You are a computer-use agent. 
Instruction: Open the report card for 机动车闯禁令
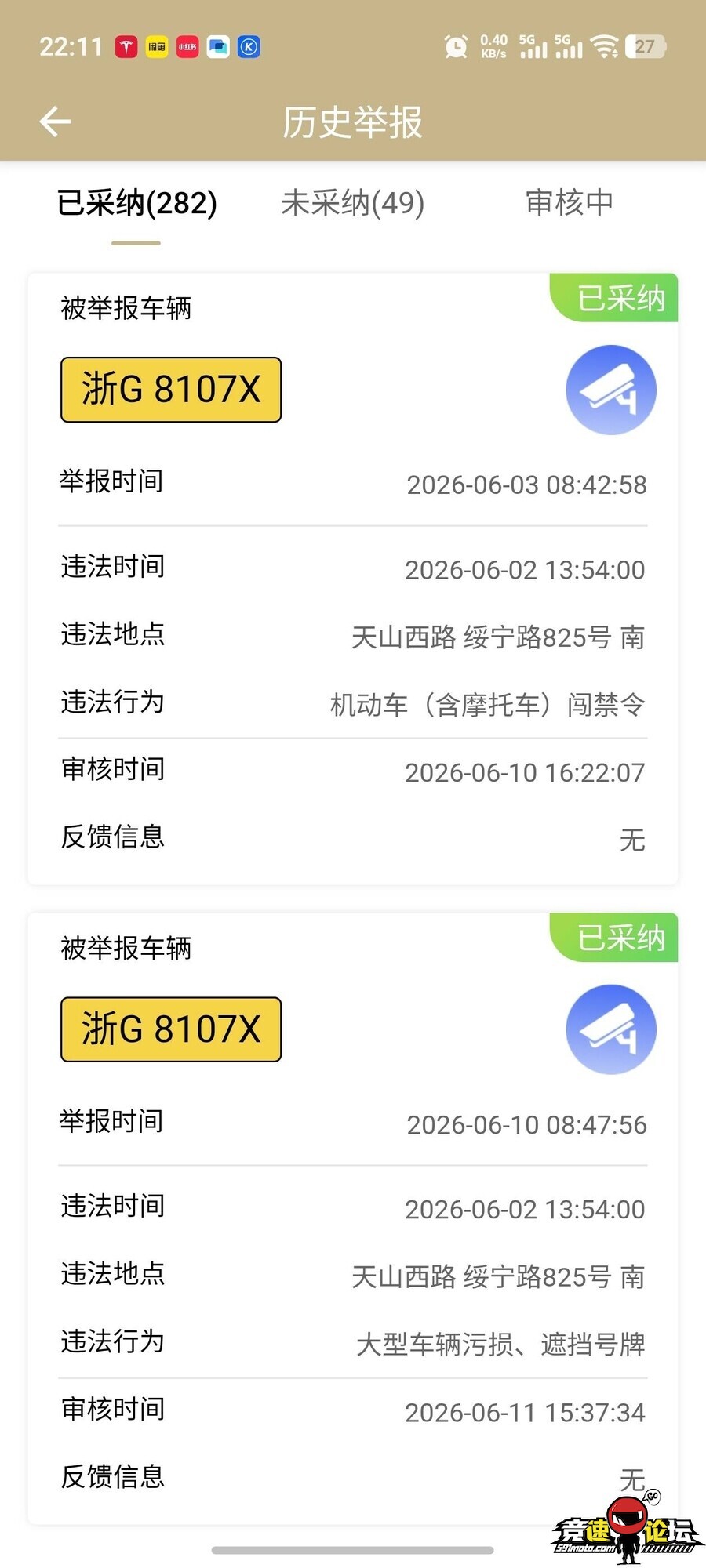tap(353, 579)
